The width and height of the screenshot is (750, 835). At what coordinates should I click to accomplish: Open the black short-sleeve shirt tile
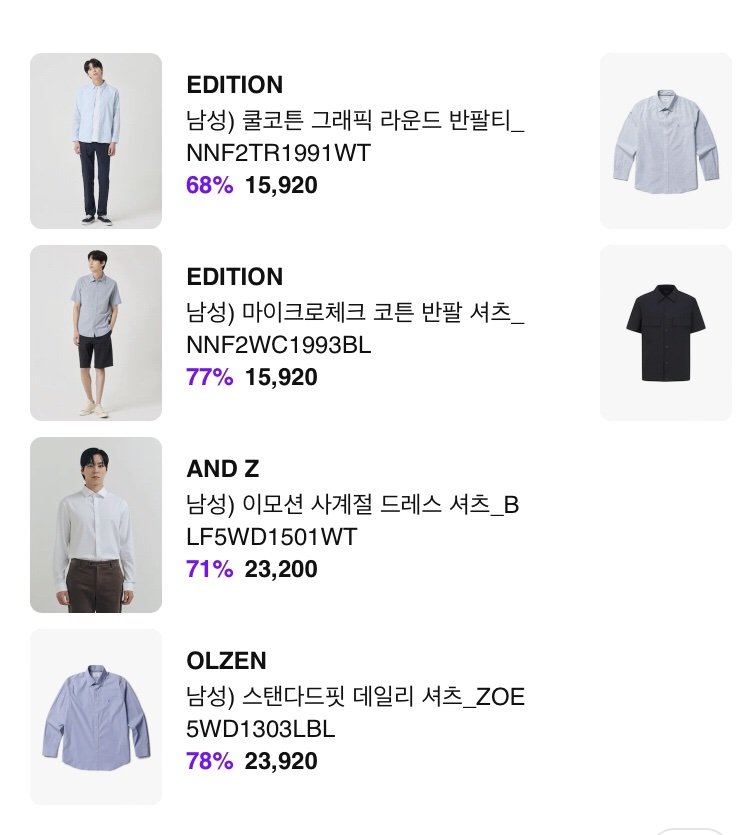[x=665, y=333]
